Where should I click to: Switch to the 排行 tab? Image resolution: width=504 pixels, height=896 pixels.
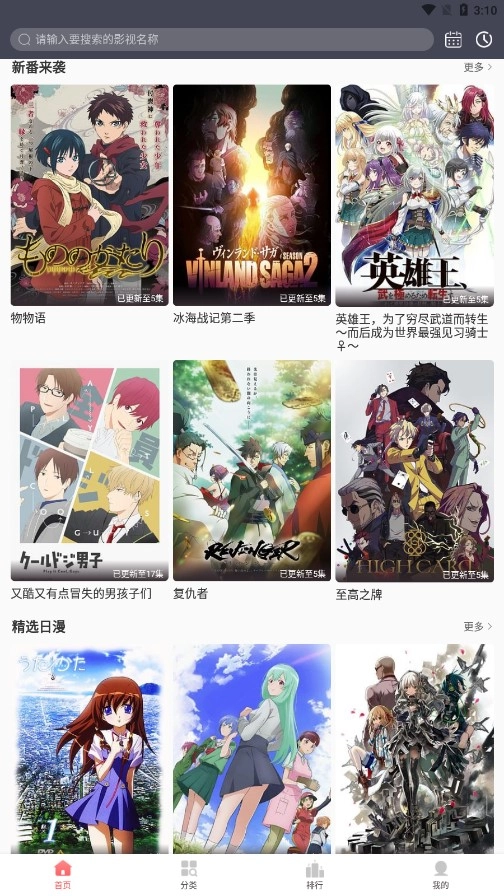pyautogui.click(x=315, y=875)
